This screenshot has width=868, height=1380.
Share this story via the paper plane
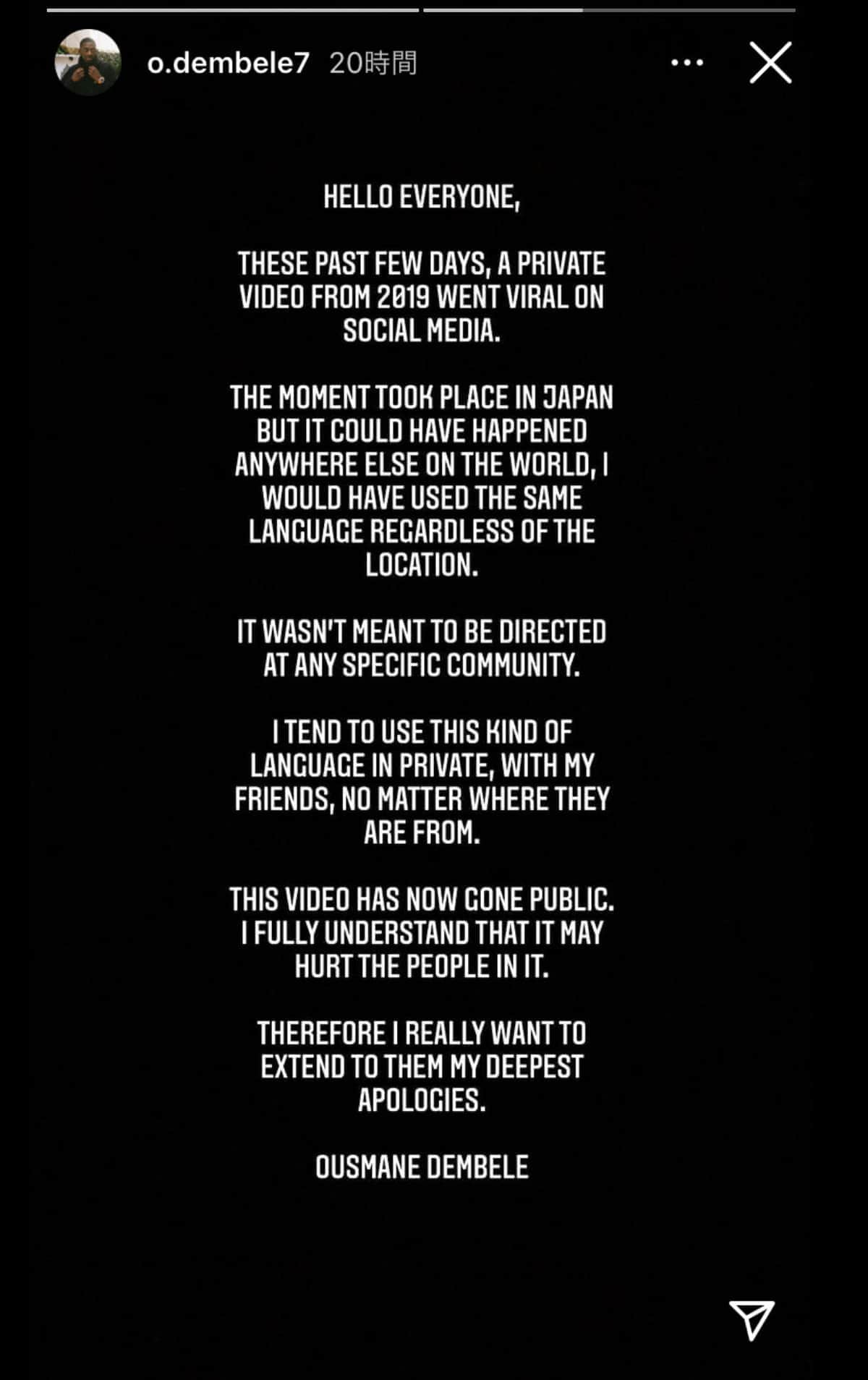(752, 1319)
